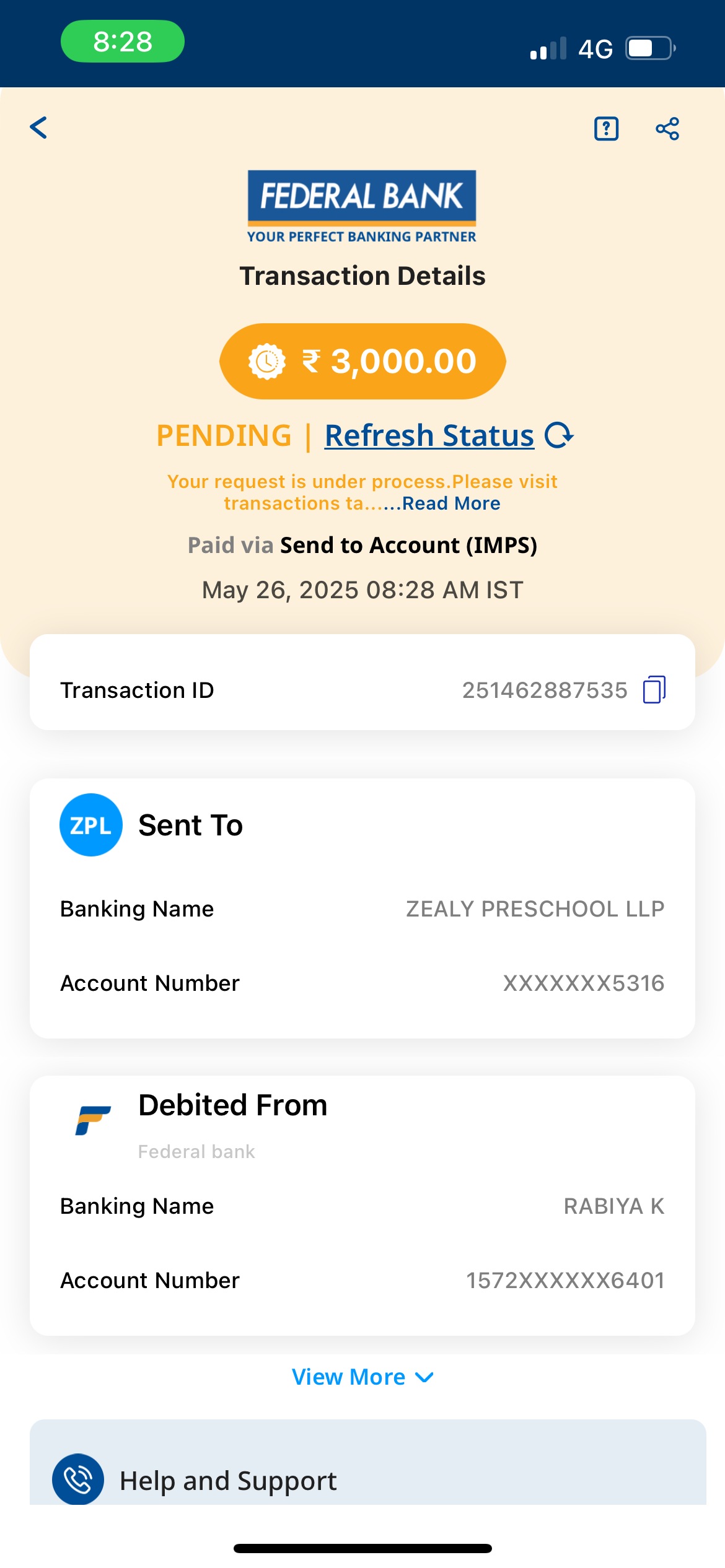Tap Read More on pending message

point(451,503)
